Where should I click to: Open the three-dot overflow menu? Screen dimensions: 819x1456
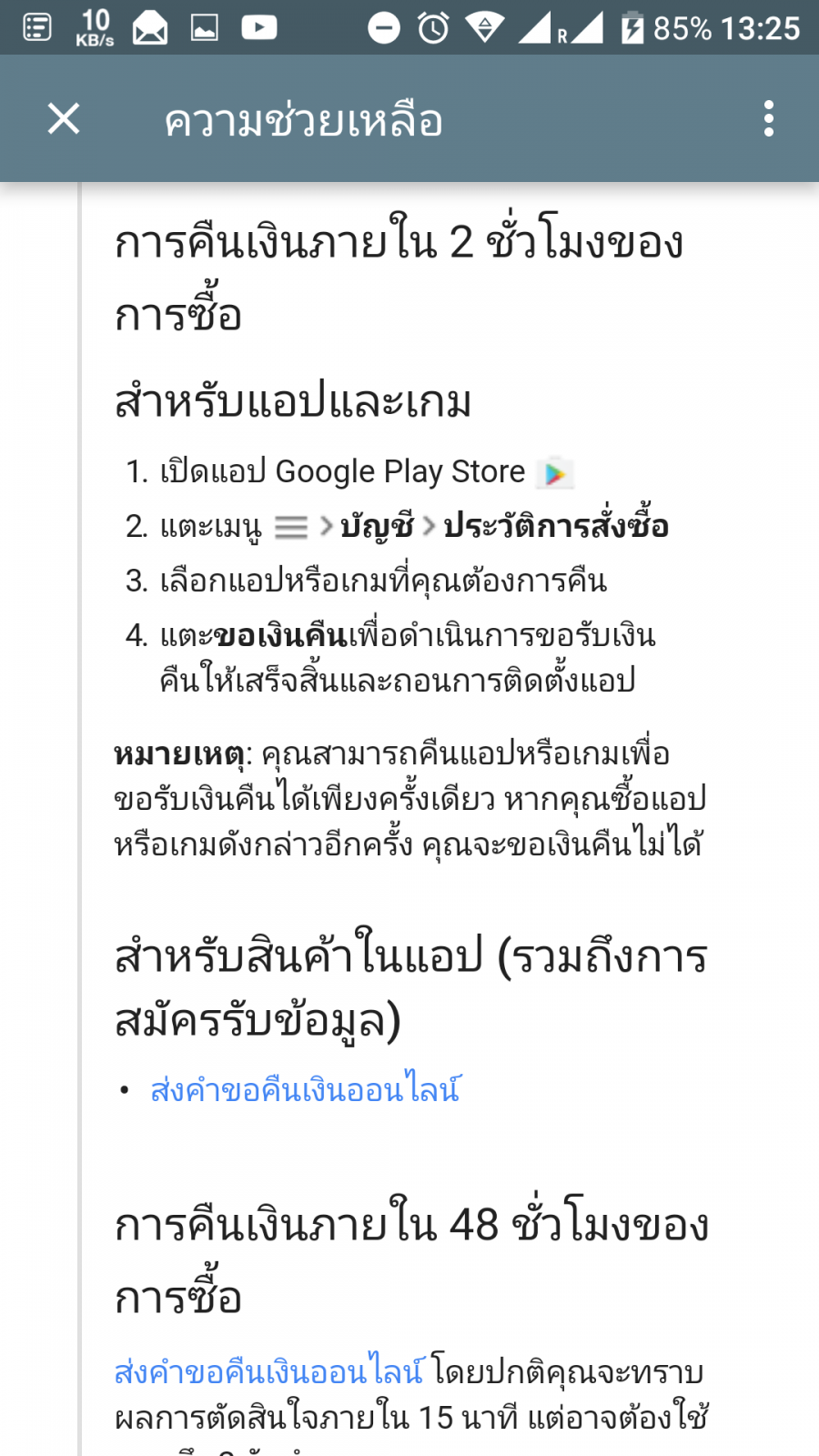point(769,119)
